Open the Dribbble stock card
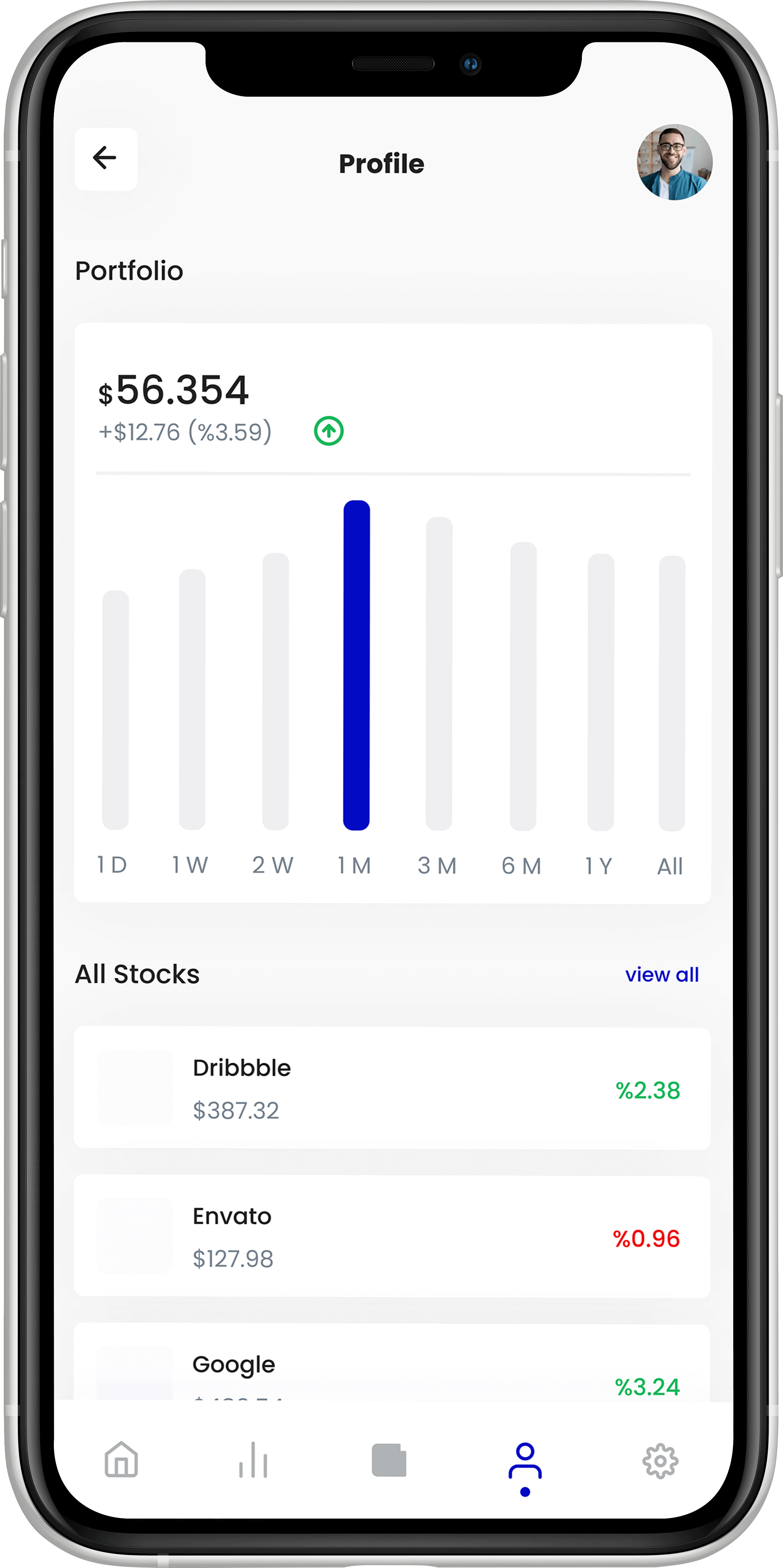The width and height of the screenshot is (783, 1568). (392, 1088)
